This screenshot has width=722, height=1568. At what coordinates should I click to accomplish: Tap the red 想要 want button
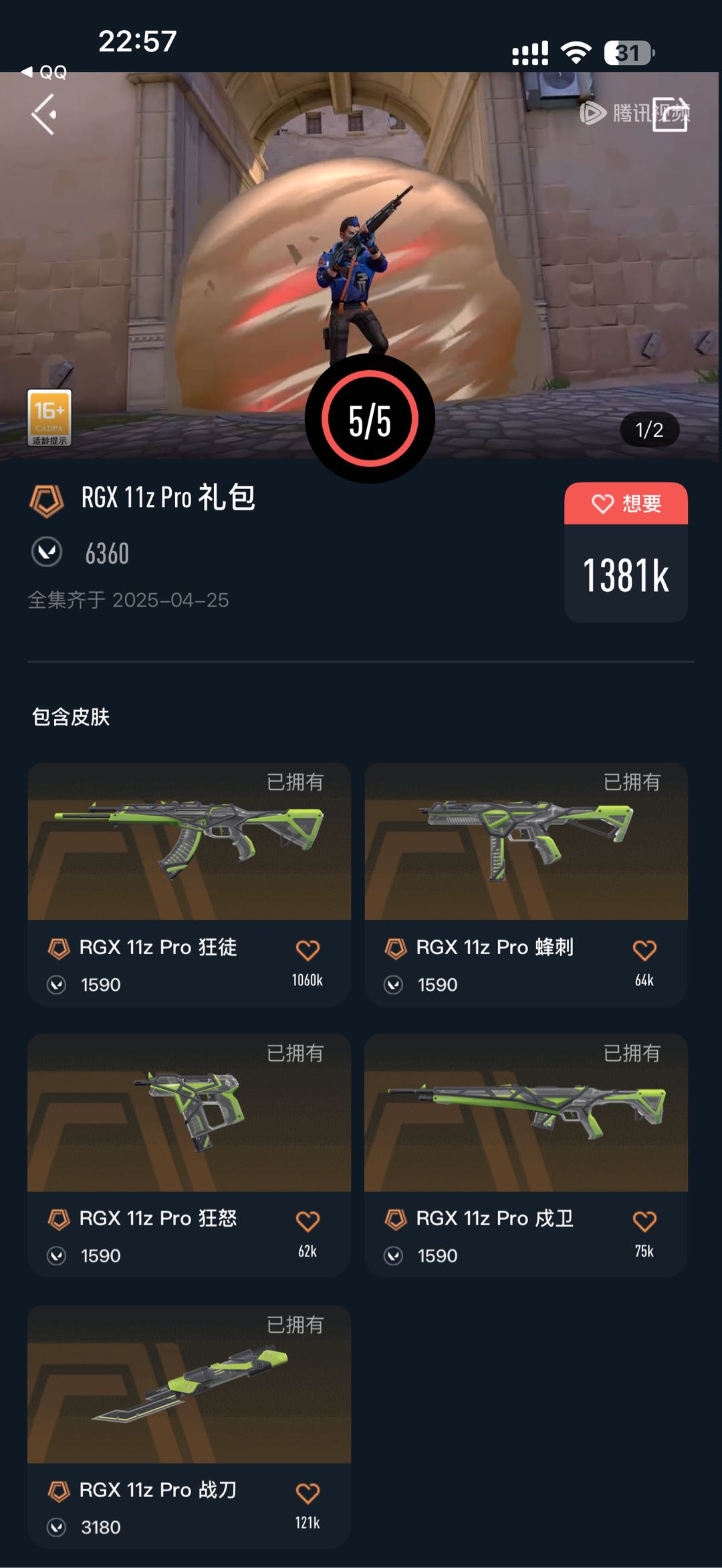click(626, 503)
